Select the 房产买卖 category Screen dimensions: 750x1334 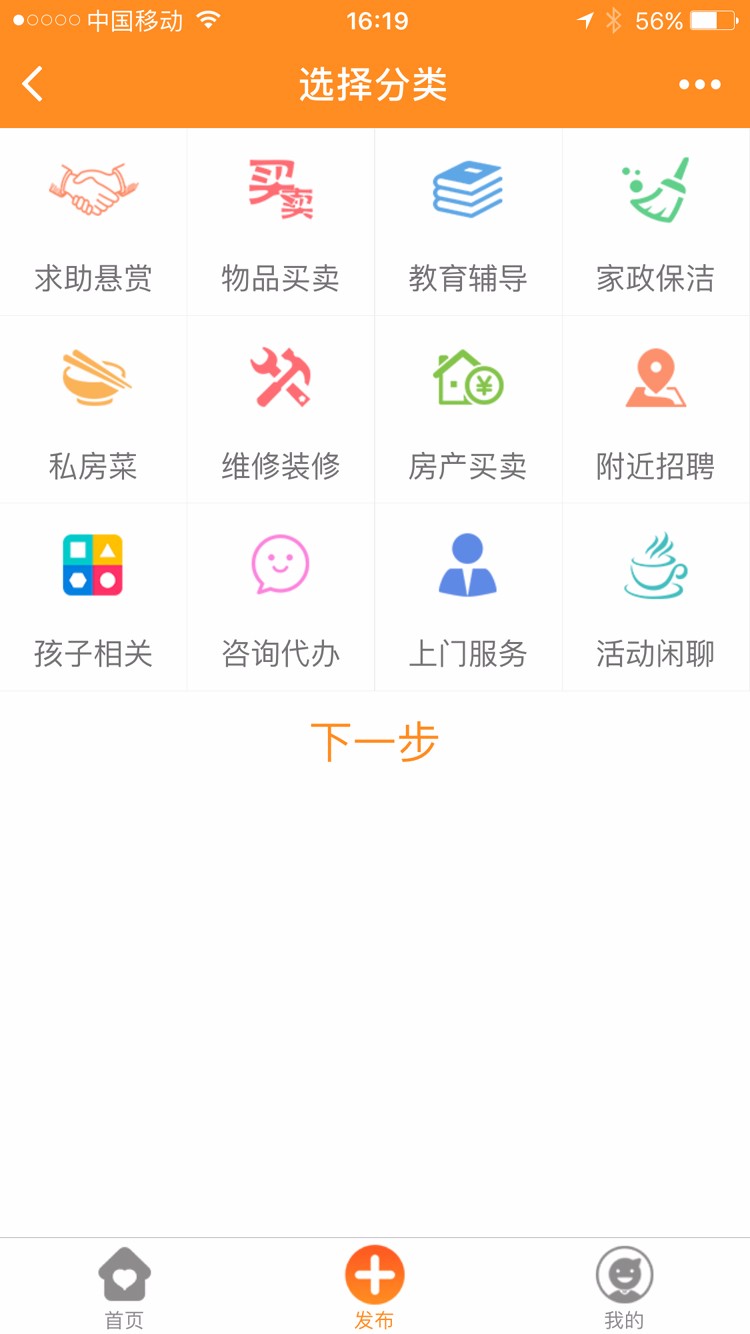tap(468, 410)
